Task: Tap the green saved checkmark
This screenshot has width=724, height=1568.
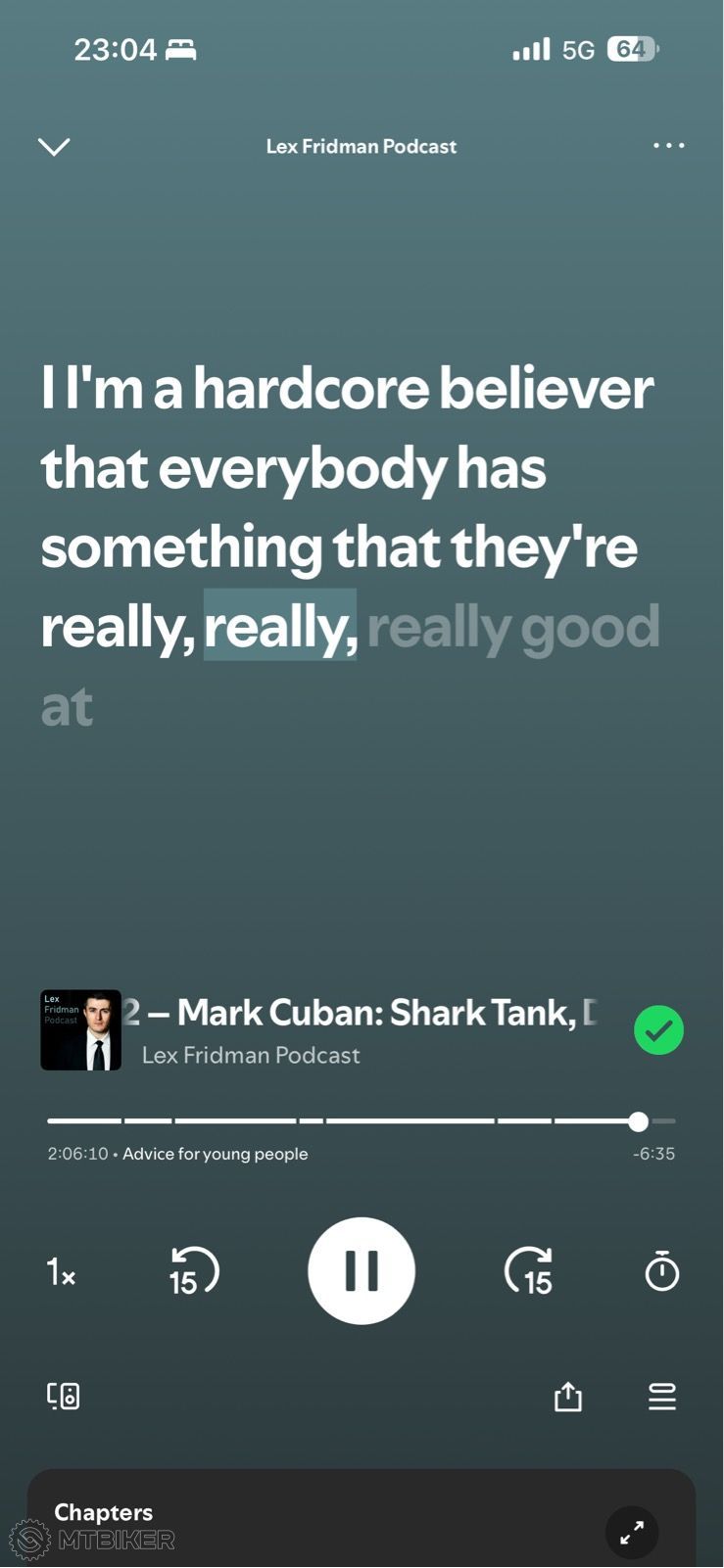Action: (x=659, y=1030)
